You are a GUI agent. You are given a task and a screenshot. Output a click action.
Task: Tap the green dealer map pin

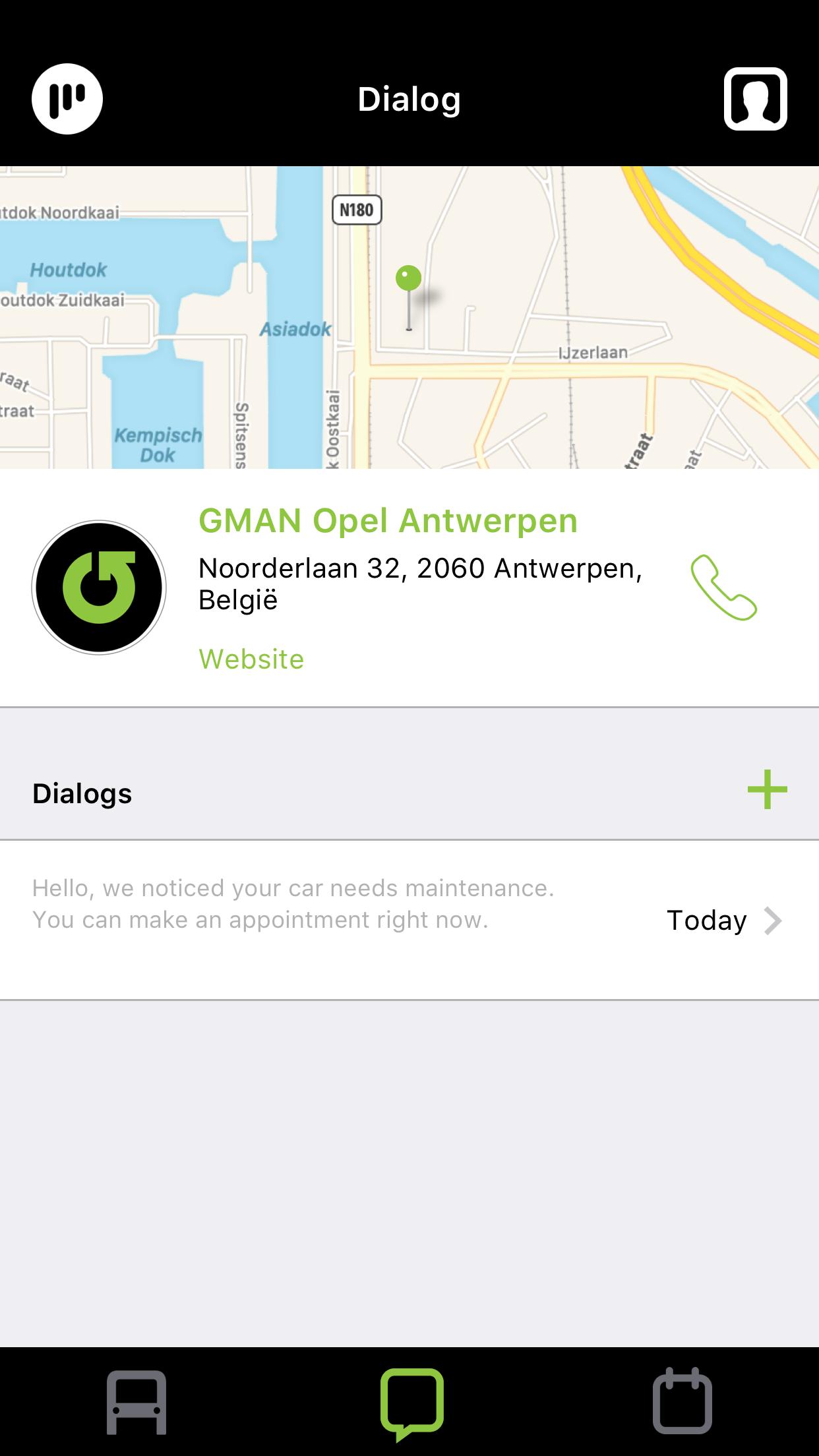pyautogui.click(x=408, y=280)
